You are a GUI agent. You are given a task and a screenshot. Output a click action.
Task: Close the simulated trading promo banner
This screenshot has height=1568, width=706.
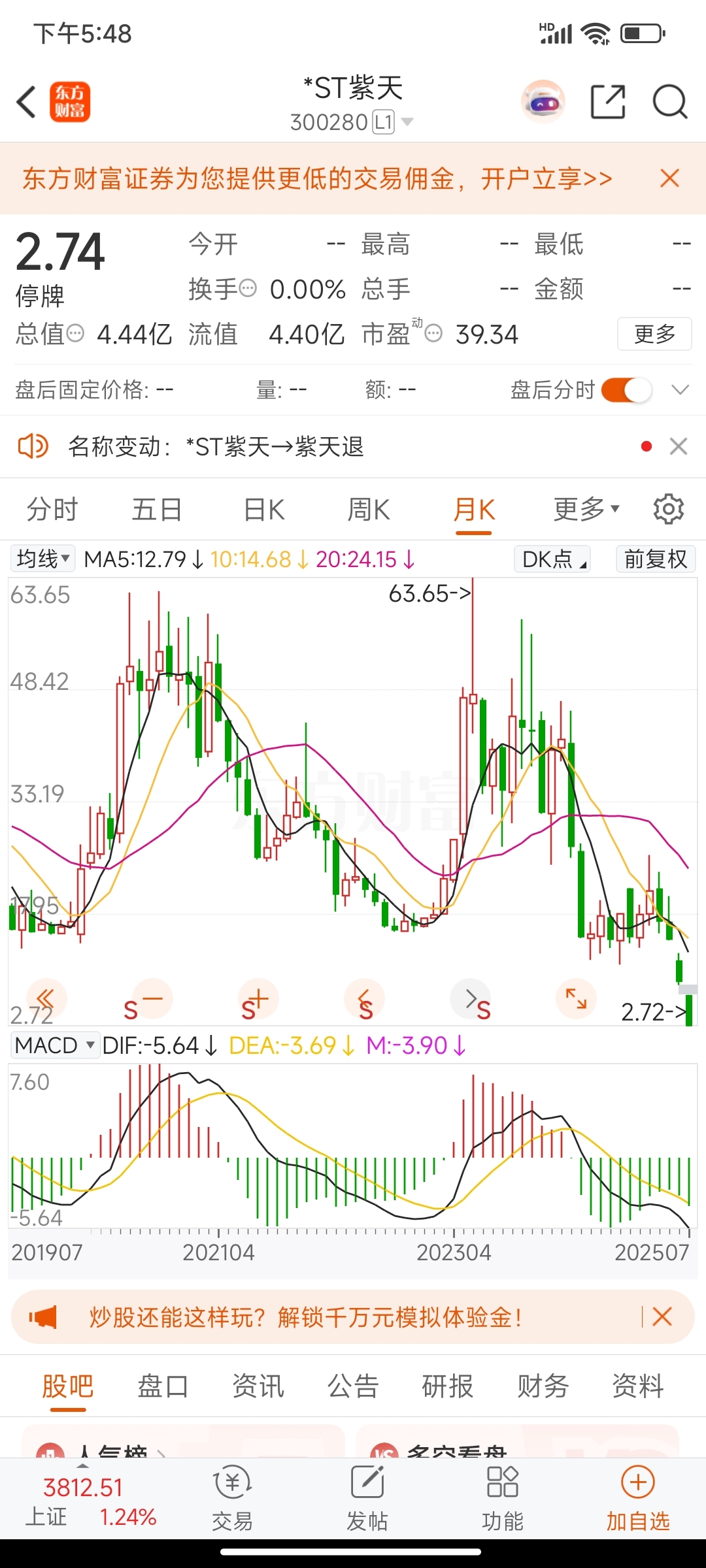(662, 1316)
